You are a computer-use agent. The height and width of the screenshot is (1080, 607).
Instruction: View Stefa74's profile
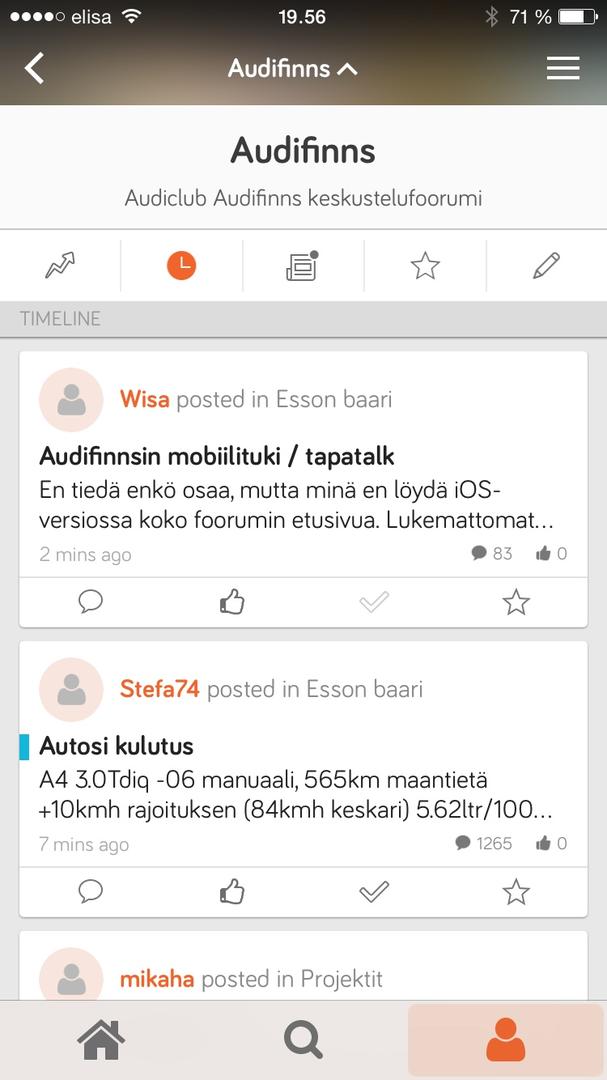(x=159, y=689)
